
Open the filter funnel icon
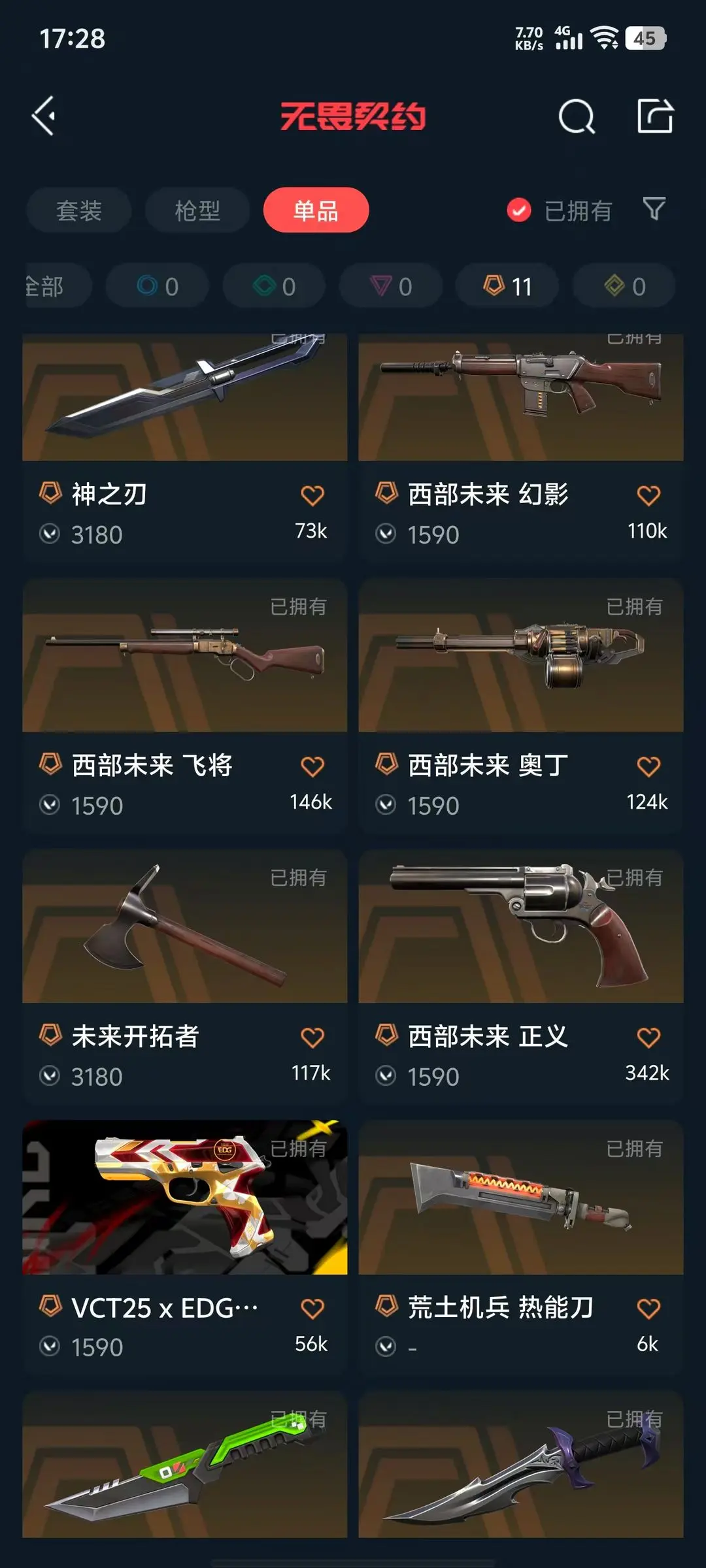654,210
